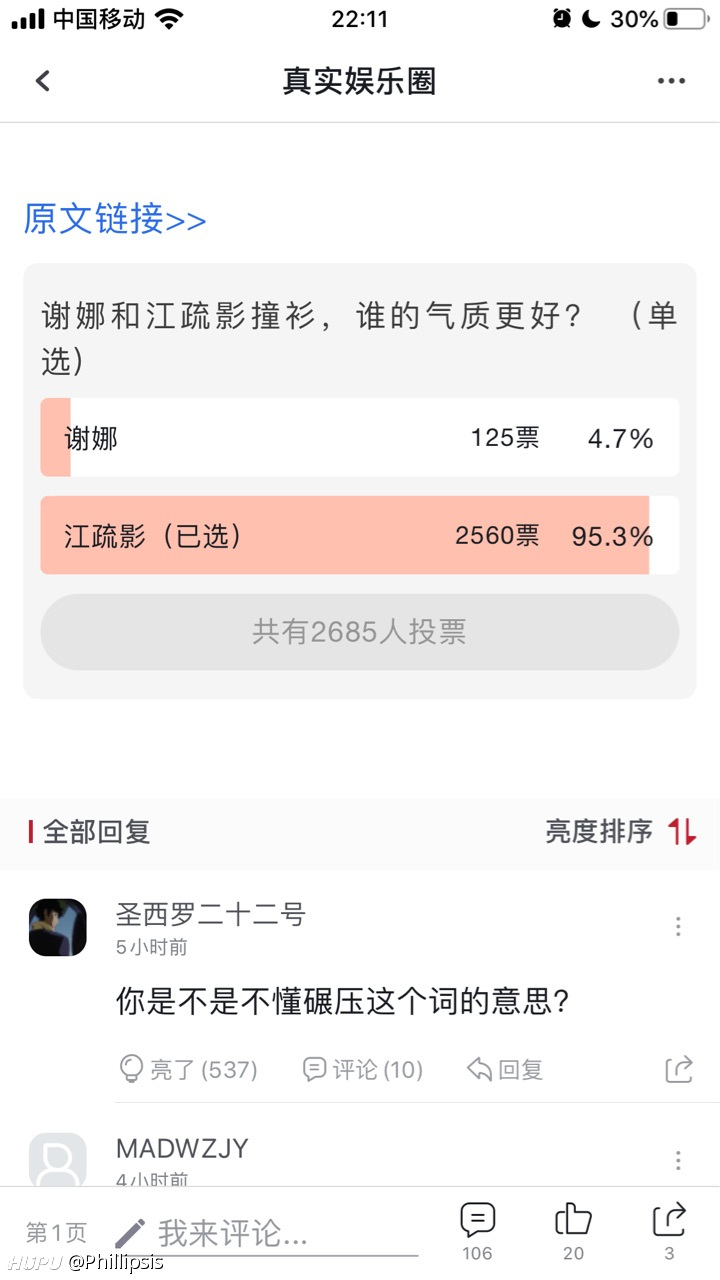Light up 圣西罗二十二号's reply via 亮了 (537)

[188, 1069]
